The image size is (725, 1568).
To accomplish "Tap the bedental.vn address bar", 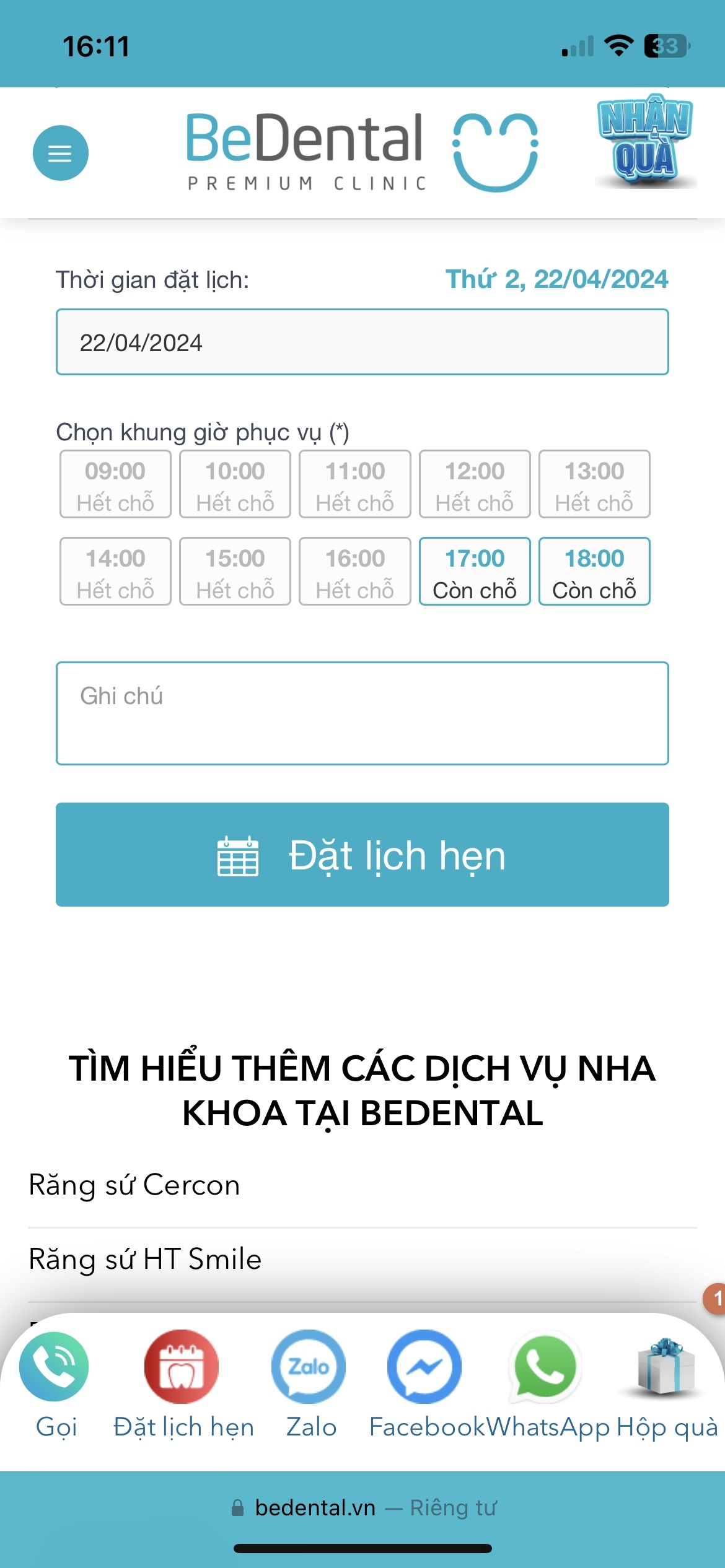I will click(362, 1507).
